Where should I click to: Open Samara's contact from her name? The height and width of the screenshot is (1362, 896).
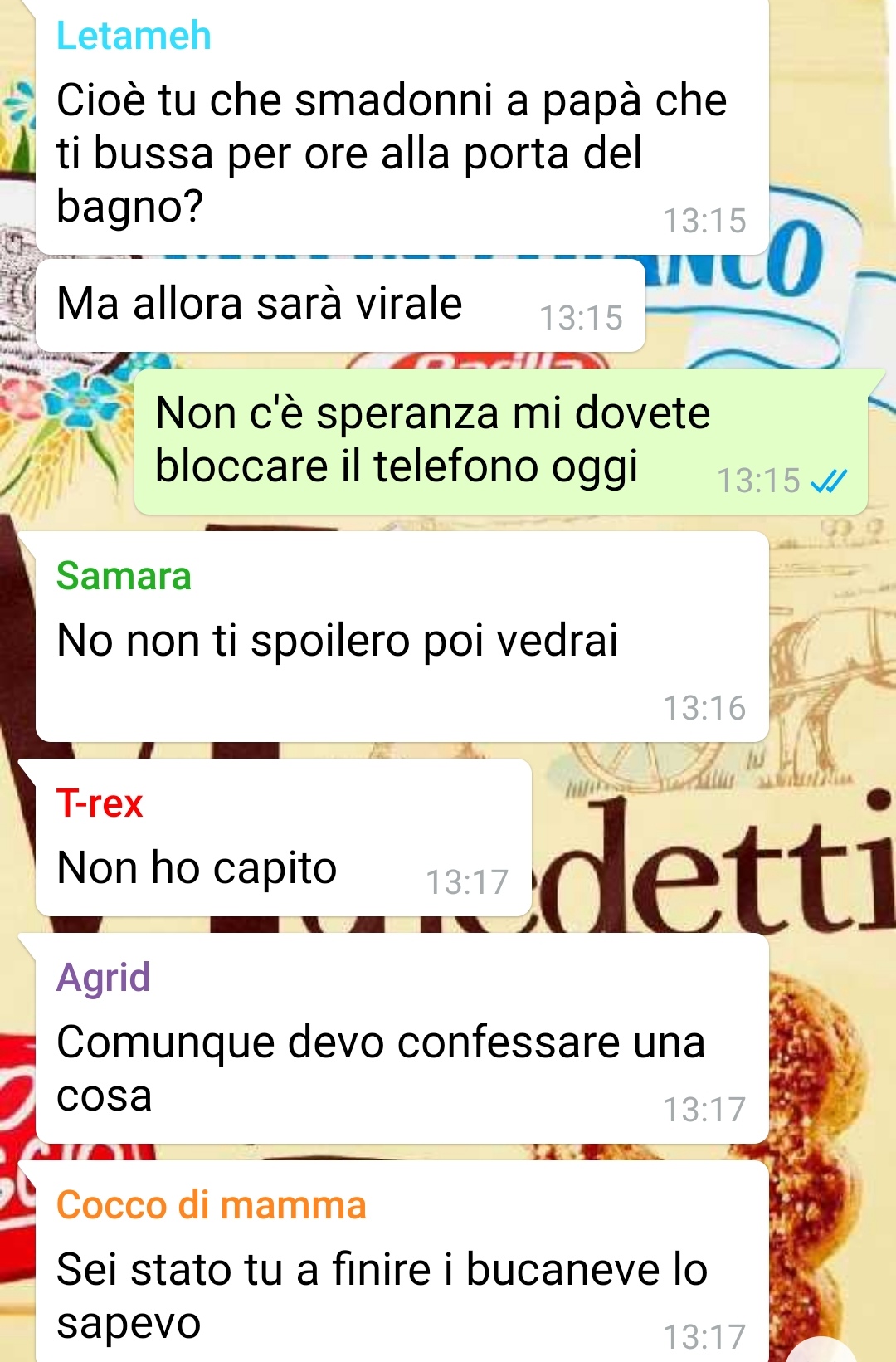124,576
